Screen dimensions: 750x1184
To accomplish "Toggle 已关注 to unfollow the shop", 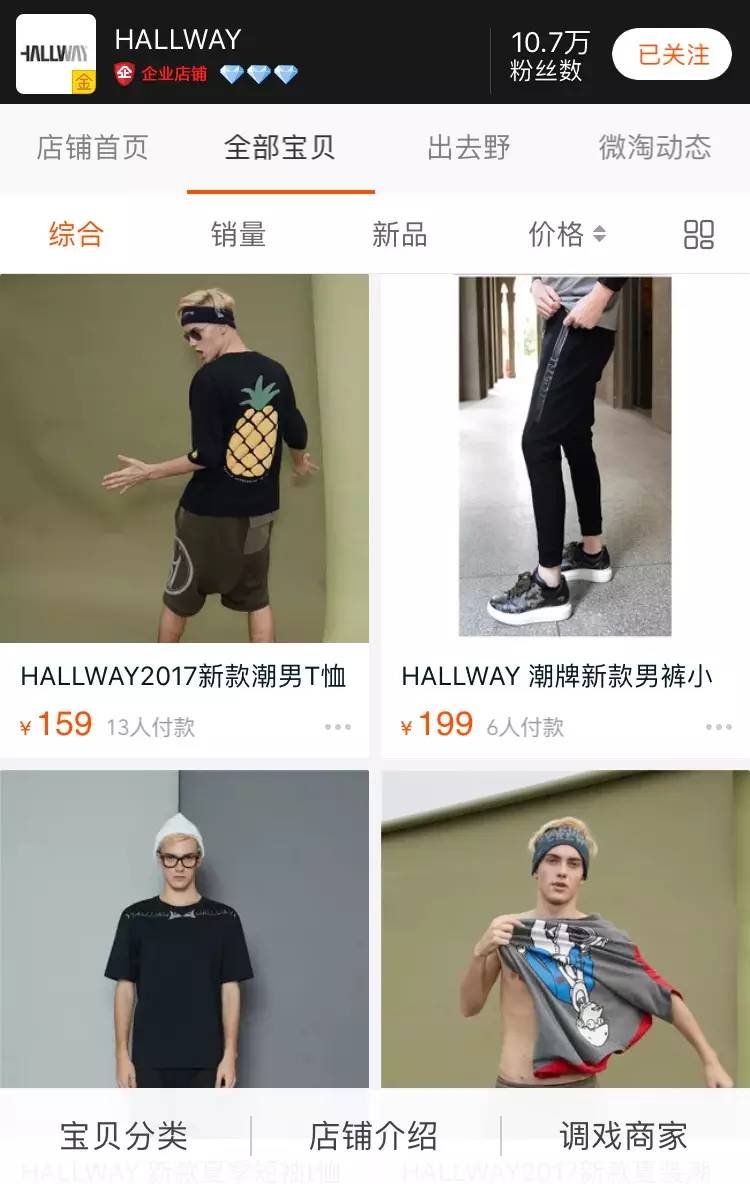I will [x=671, y=56].
